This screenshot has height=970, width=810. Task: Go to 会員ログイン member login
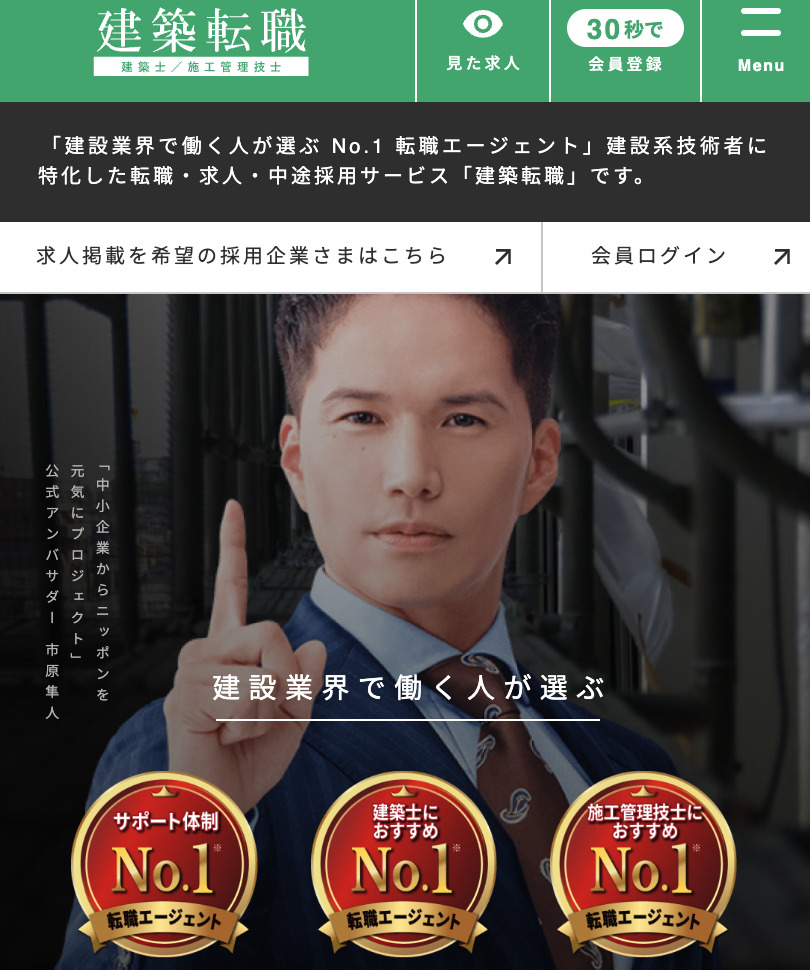(x=676, y=256)
